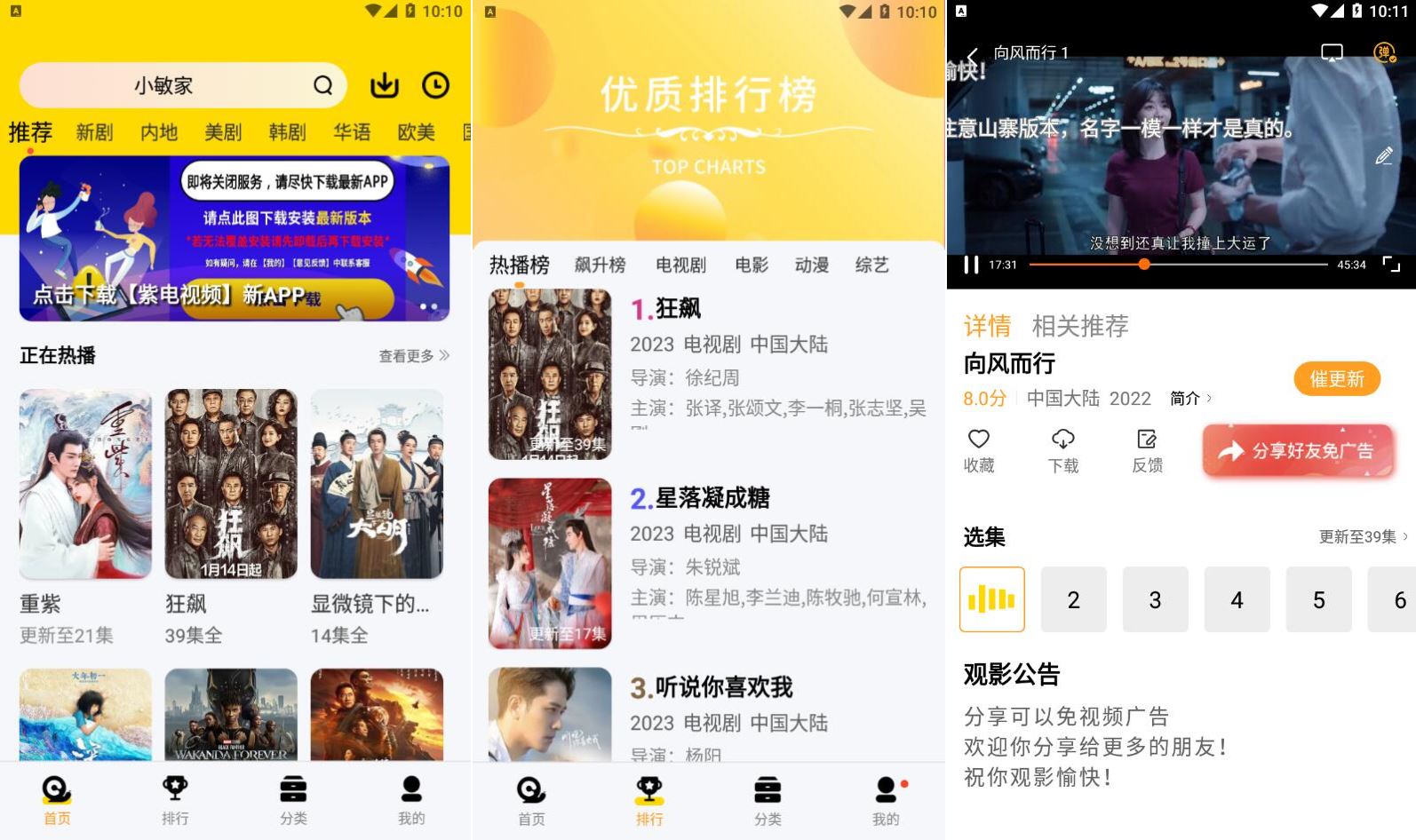This screenshot has width=1416, height=840.
Task: Pause the 向风而行 video
Action: point(971,265)
